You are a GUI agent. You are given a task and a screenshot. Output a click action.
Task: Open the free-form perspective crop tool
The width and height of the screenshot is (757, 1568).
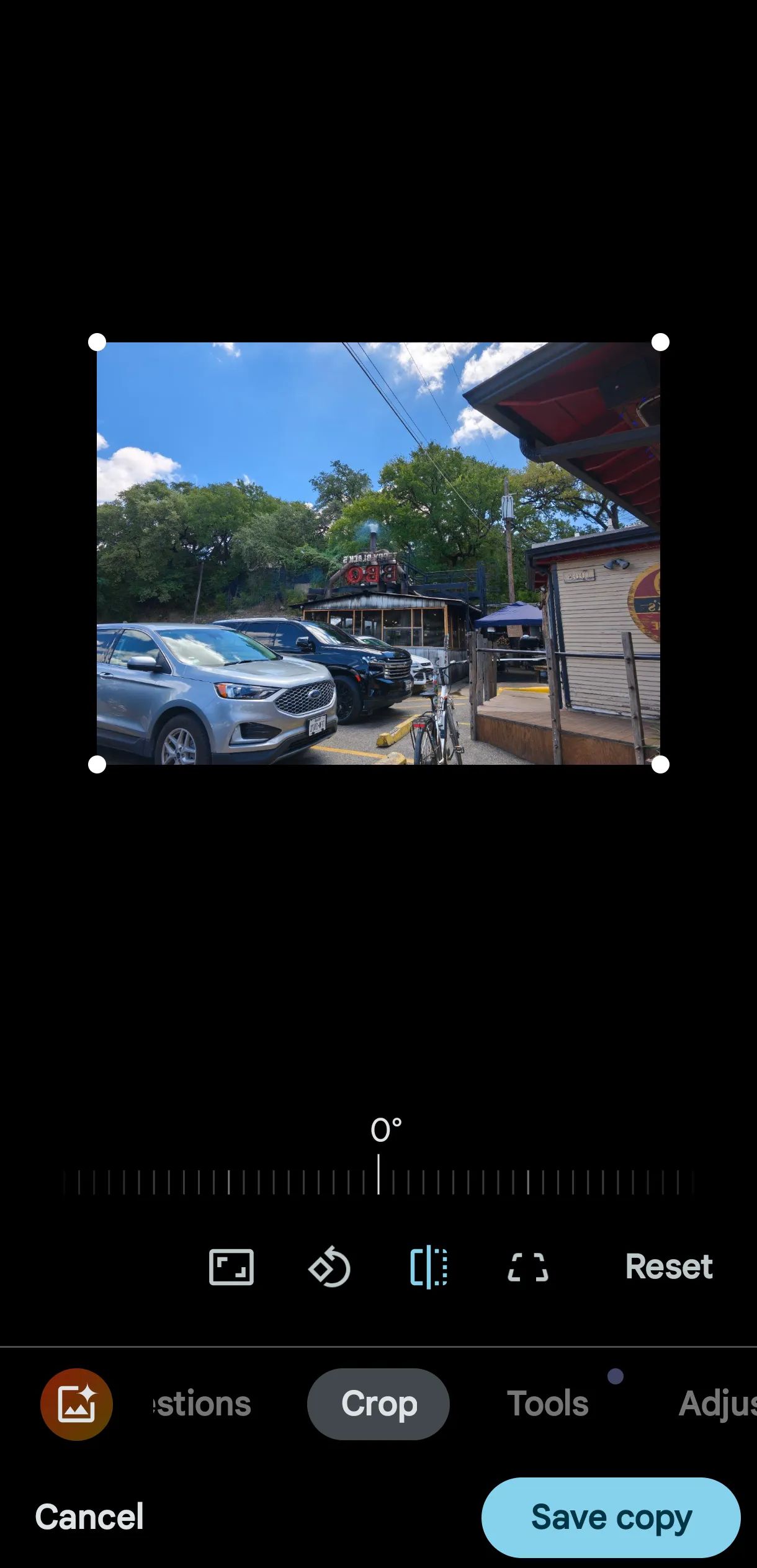click(527, 1267)
